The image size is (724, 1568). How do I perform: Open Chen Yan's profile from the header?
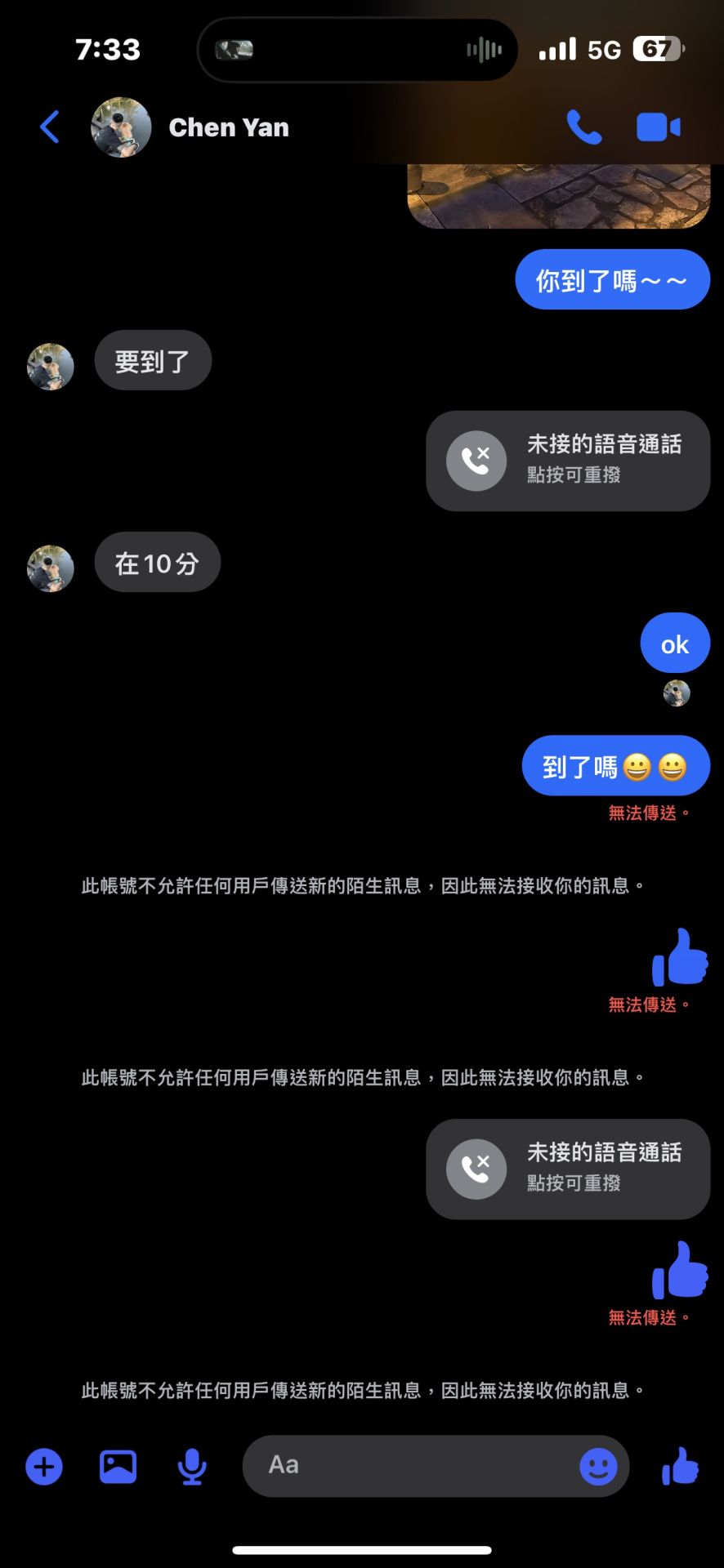(229, 127)
